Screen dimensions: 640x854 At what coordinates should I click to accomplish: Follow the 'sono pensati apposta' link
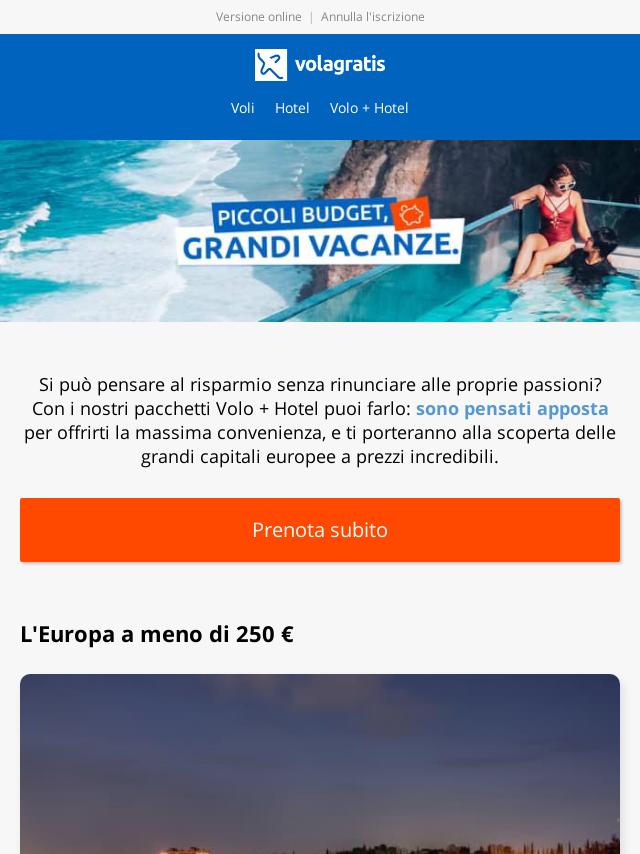click(512, 409)
